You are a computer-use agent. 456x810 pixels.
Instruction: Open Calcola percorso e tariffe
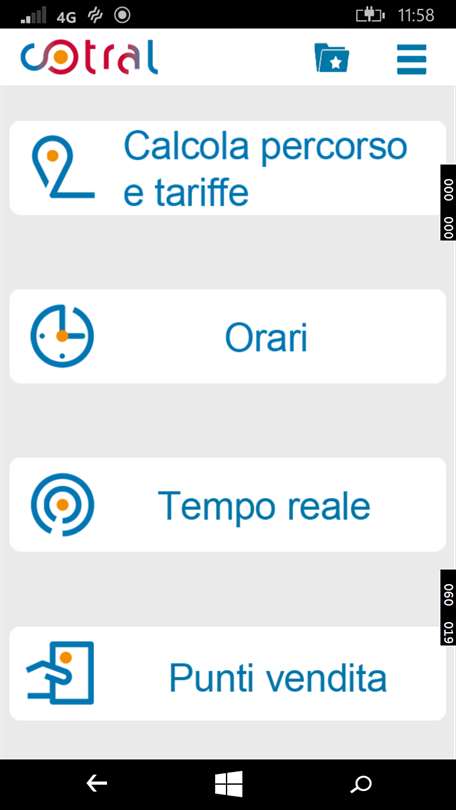228,168
